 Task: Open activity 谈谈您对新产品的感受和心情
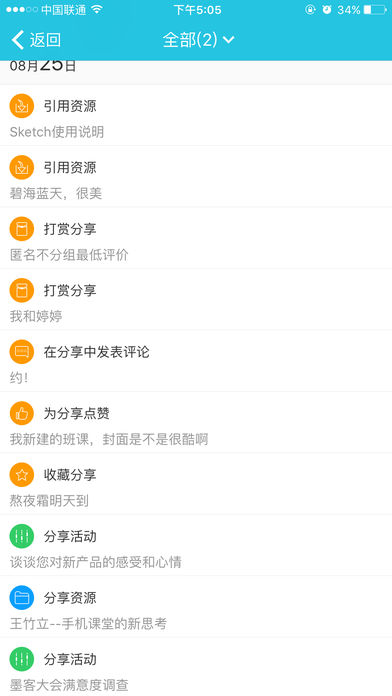click(196, 546)
